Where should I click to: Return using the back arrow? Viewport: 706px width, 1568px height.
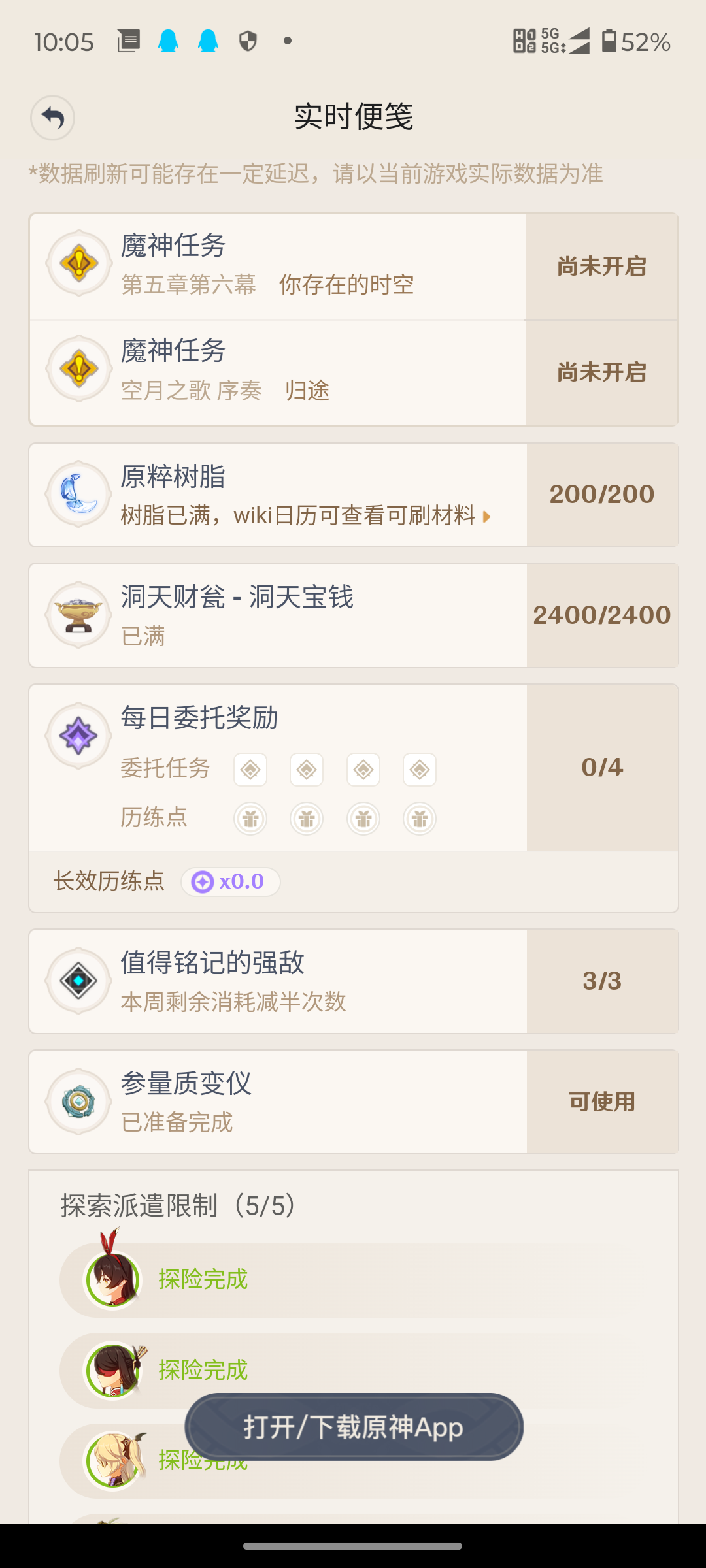52,118
